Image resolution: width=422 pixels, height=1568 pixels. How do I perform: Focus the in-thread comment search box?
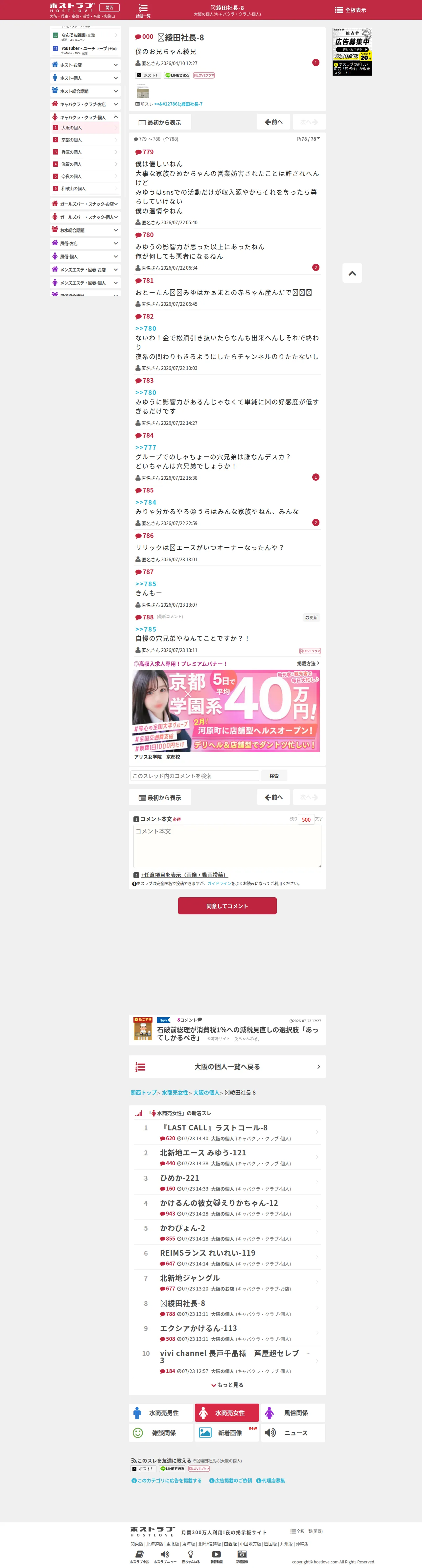195,776
